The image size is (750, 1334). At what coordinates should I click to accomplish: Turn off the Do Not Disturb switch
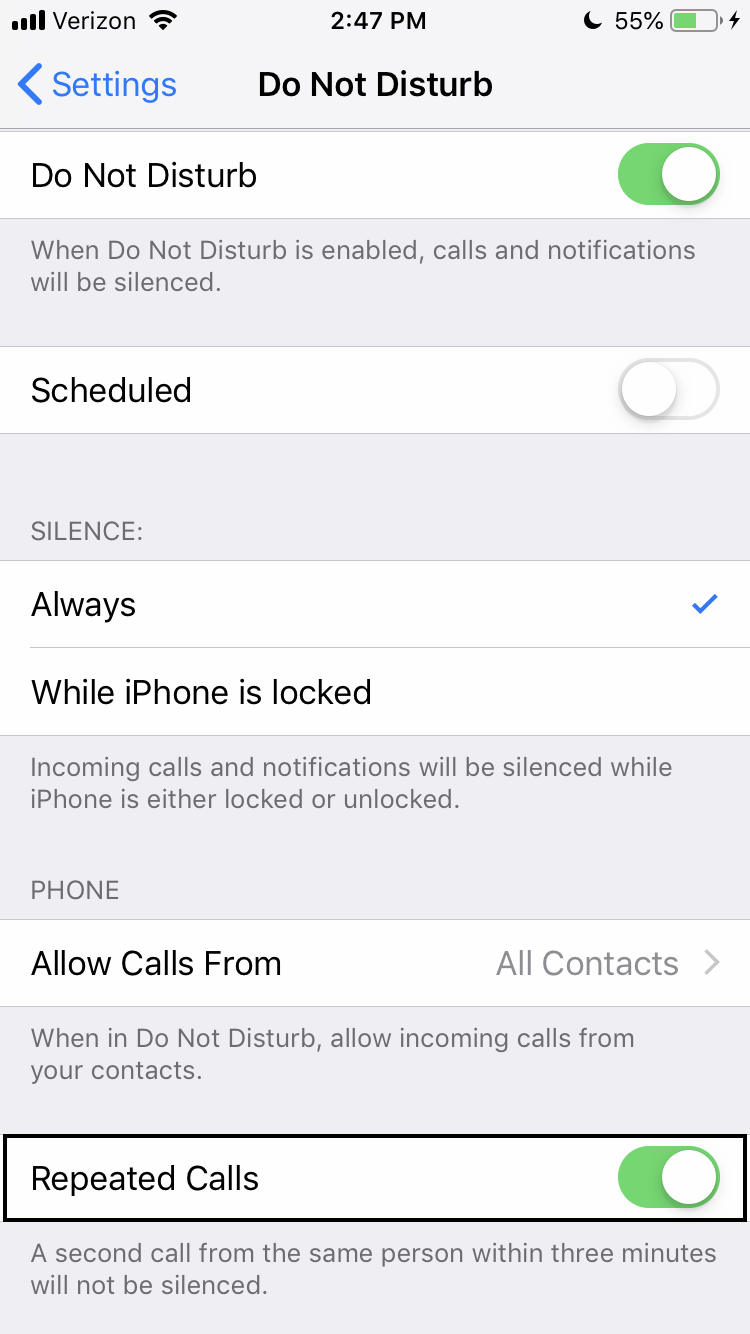669,175
